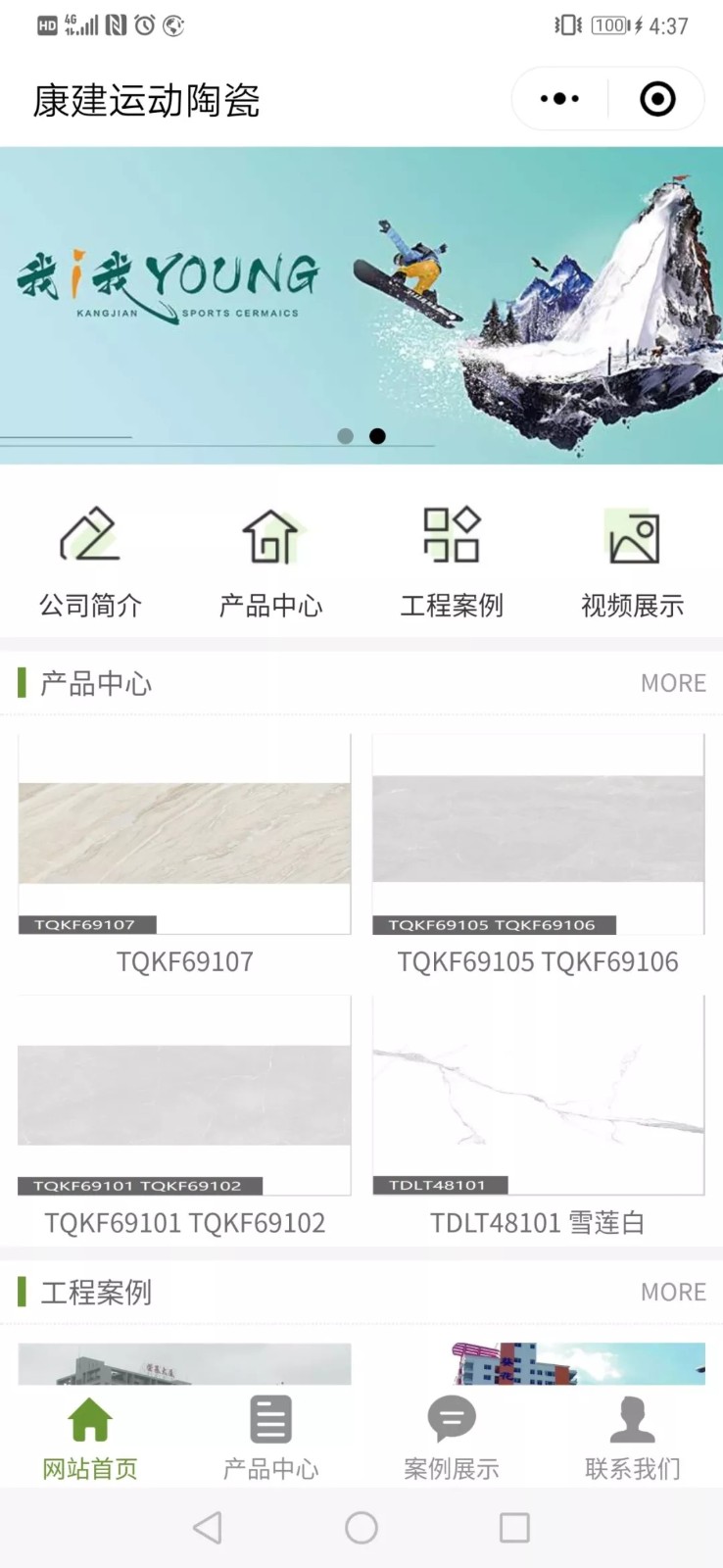
Task: Tap MORE beside the 产品中心 heading
Action: point(673,683)
